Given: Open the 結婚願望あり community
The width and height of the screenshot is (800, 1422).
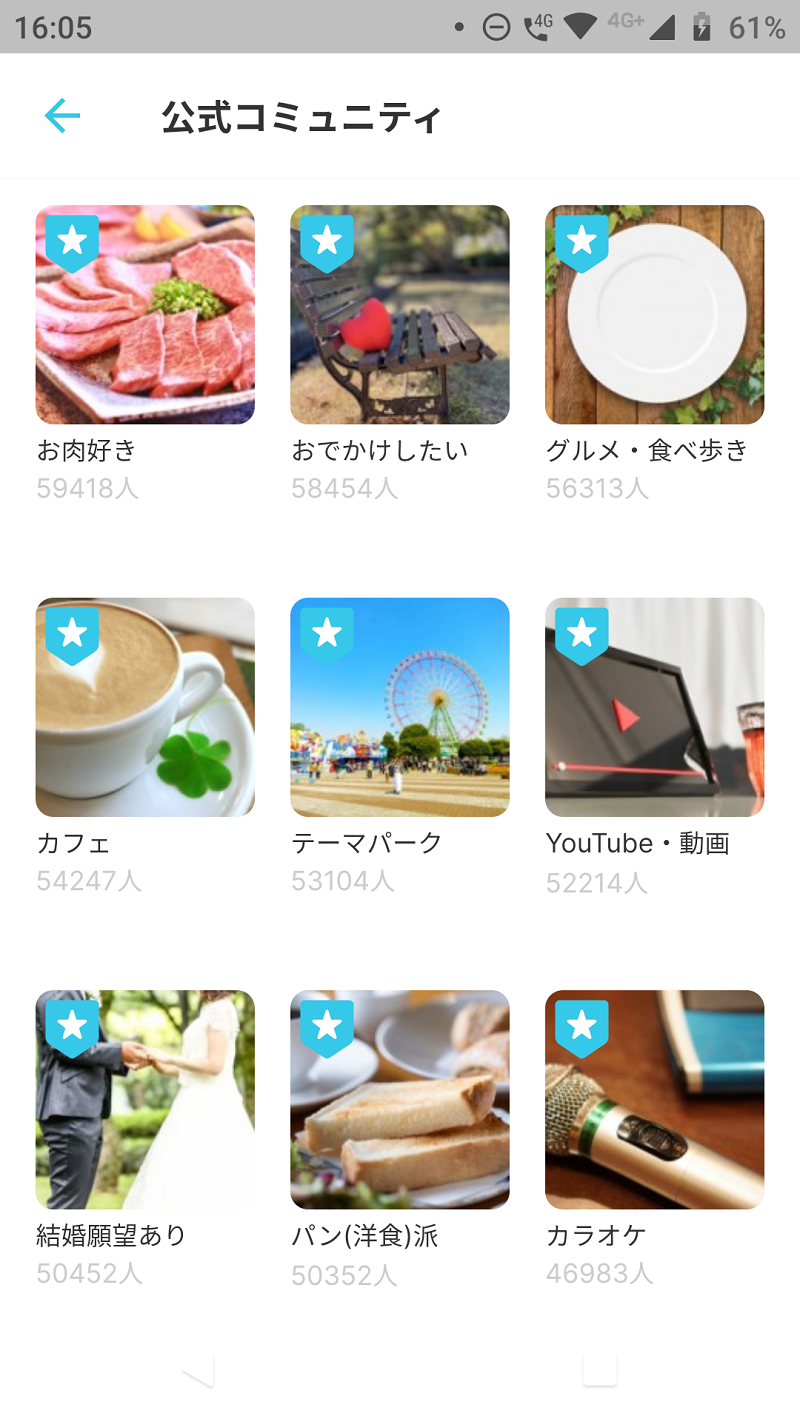Looking at the screenshot, I should (145, 1099).
